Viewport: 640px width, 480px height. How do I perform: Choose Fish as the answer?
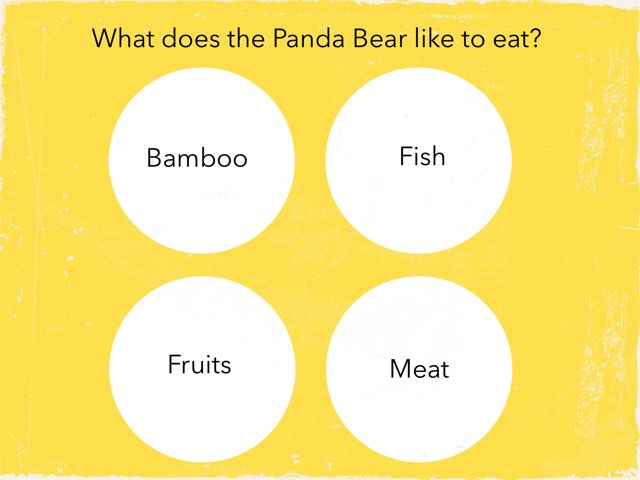click(x=419, y=160)
